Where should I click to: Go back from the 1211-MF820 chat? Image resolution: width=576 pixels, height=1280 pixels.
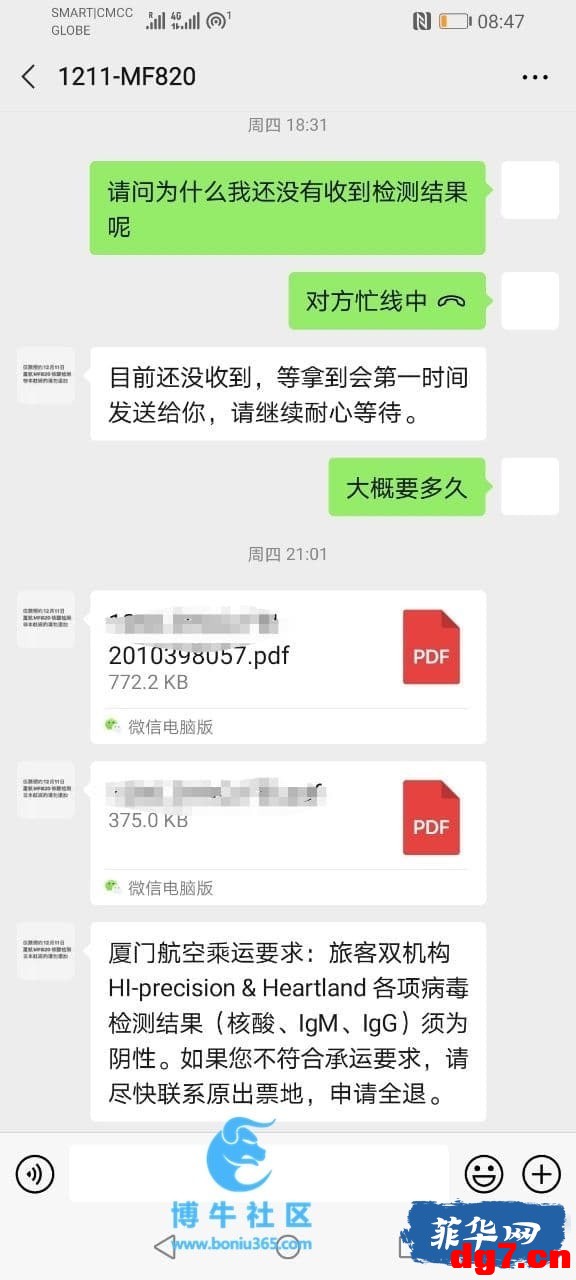pos(28,76)
